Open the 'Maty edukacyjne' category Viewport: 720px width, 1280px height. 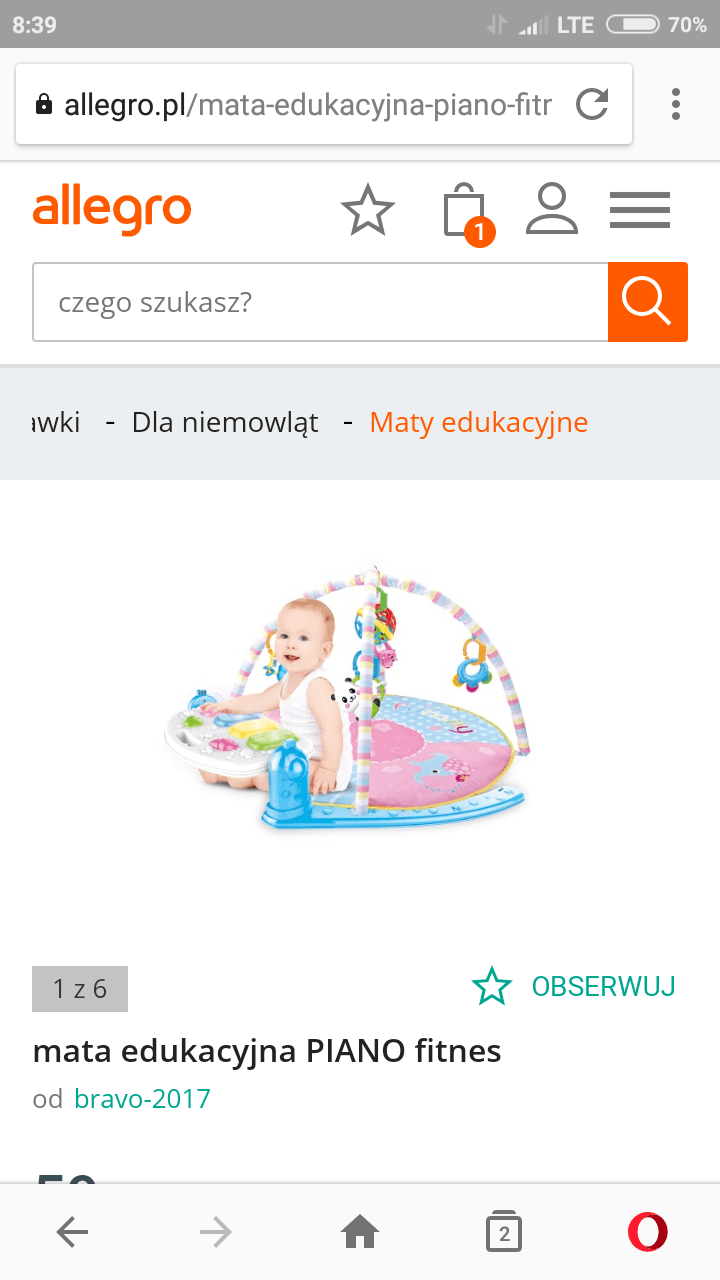coord(479,423)
